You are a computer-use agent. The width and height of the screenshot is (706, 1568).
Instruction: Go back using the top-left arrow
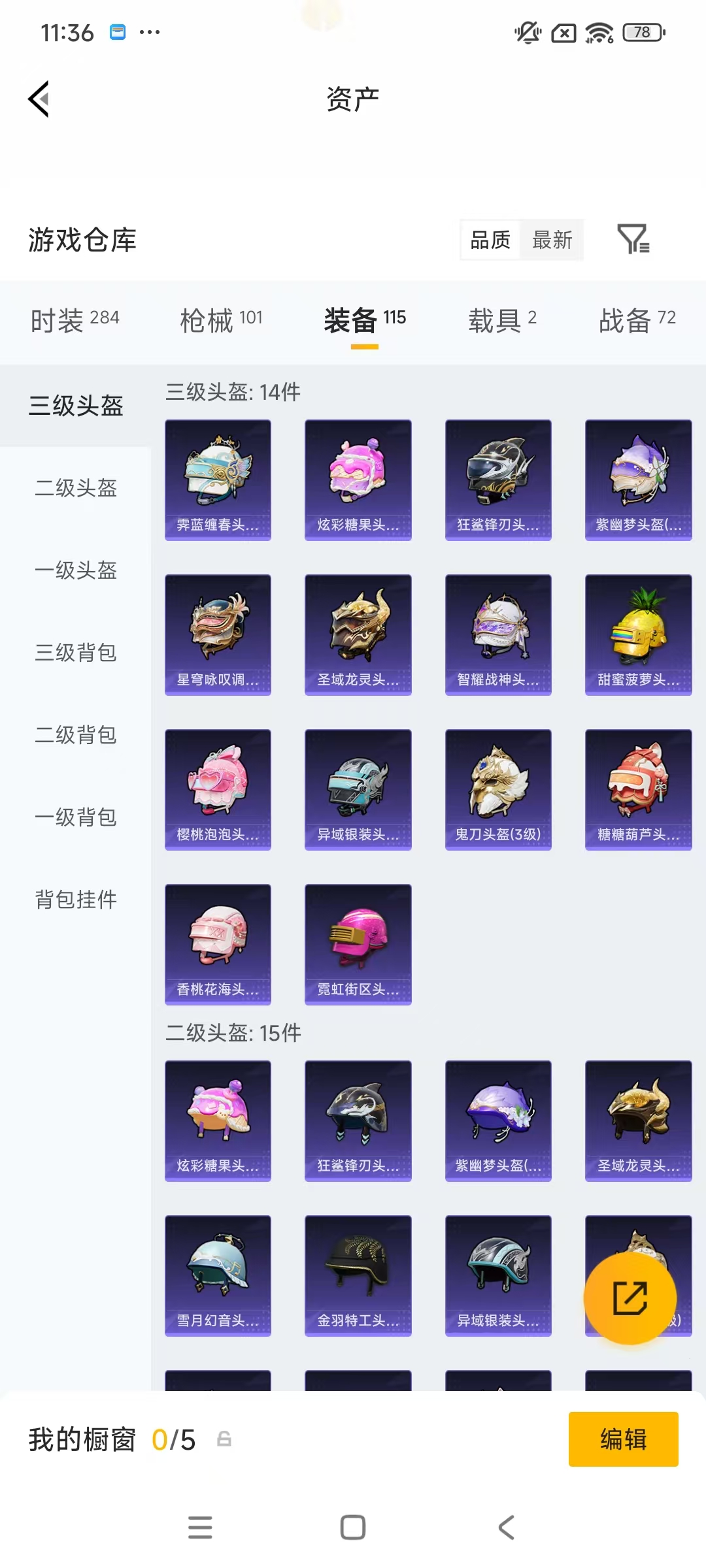pos(39,99)
